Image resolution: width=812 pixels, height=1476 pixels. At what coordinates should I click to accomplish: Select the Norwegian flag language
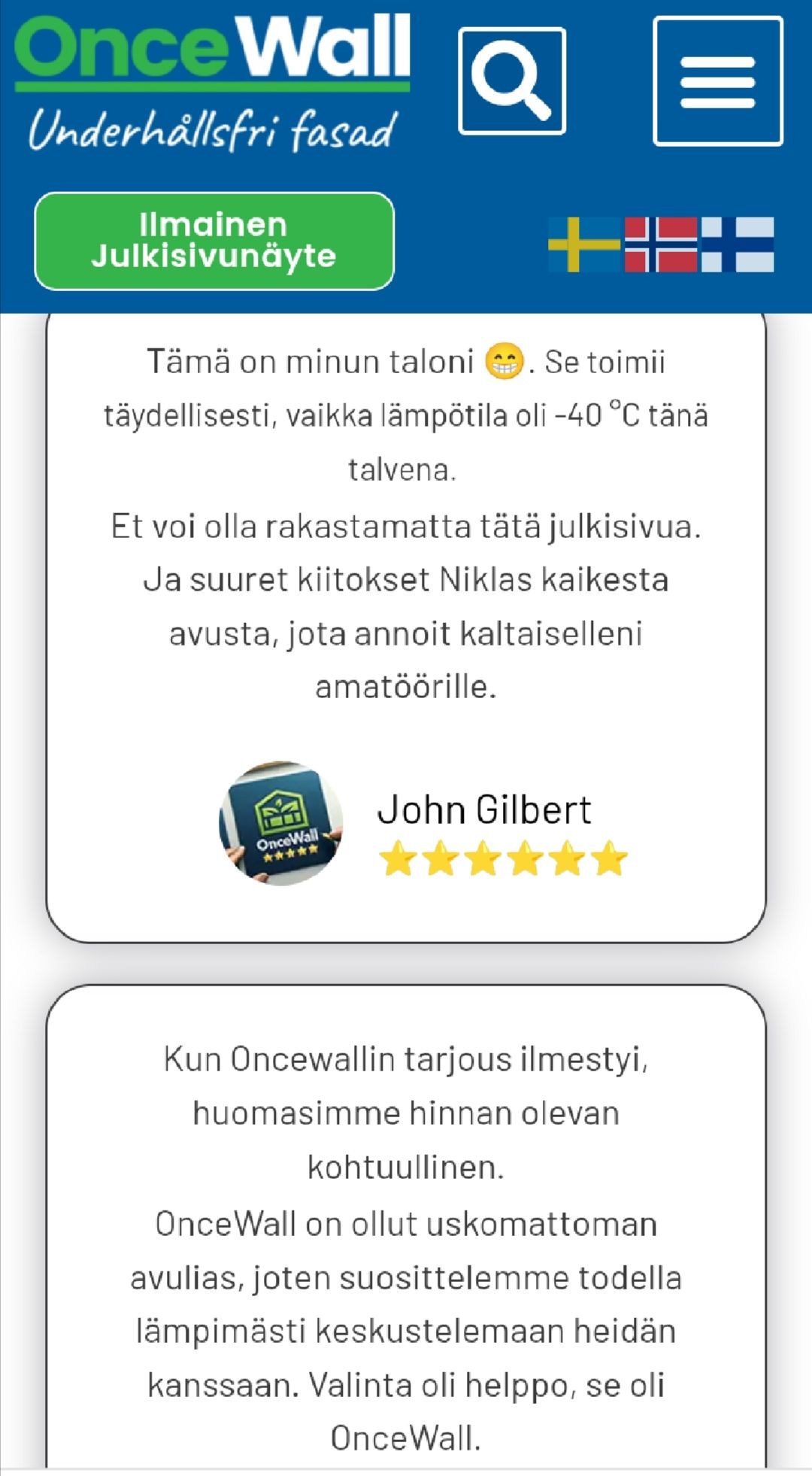(661, 244)
